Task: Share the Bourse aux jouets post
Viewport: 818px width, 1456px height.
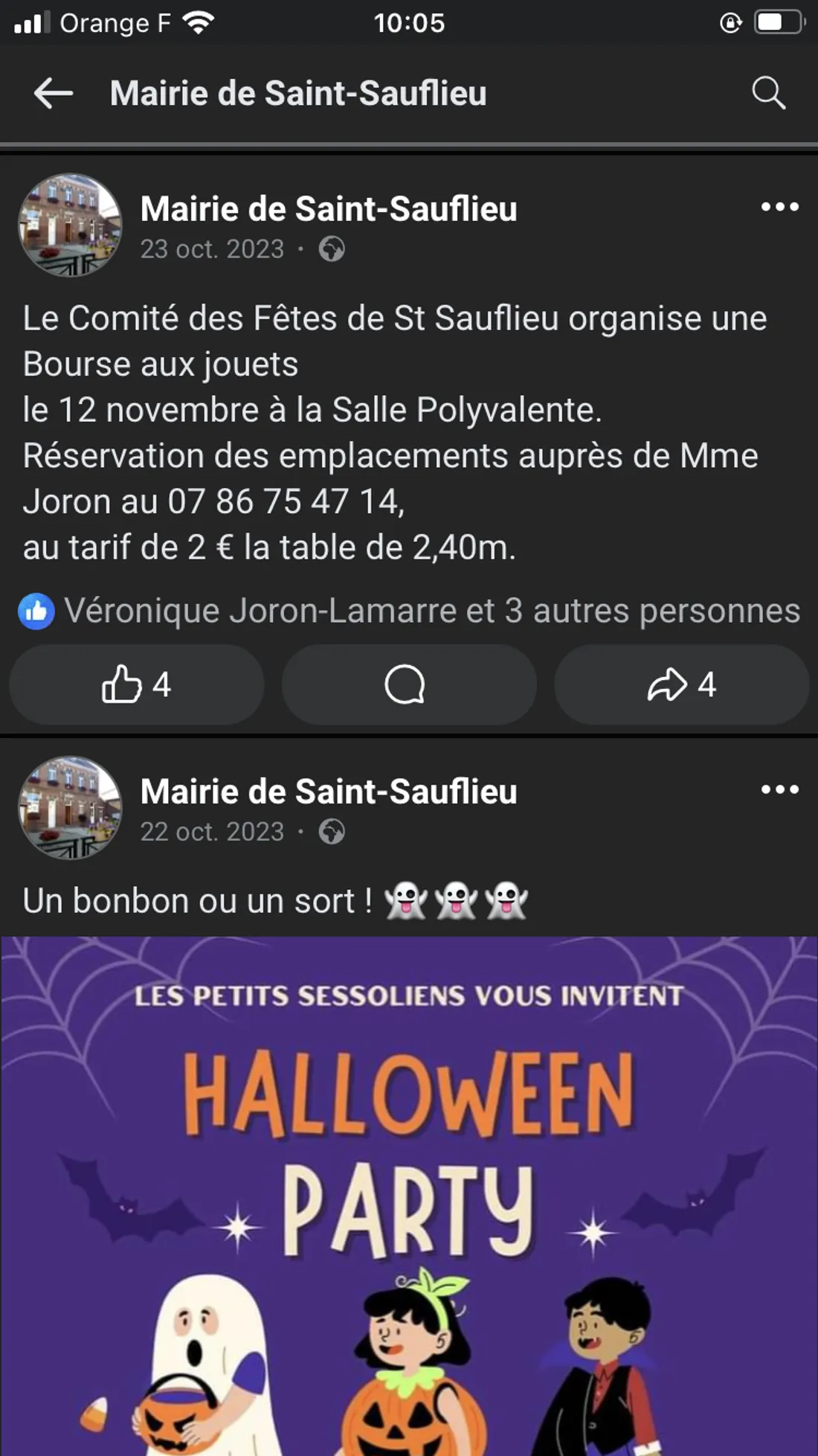Action: click(681, 684)
